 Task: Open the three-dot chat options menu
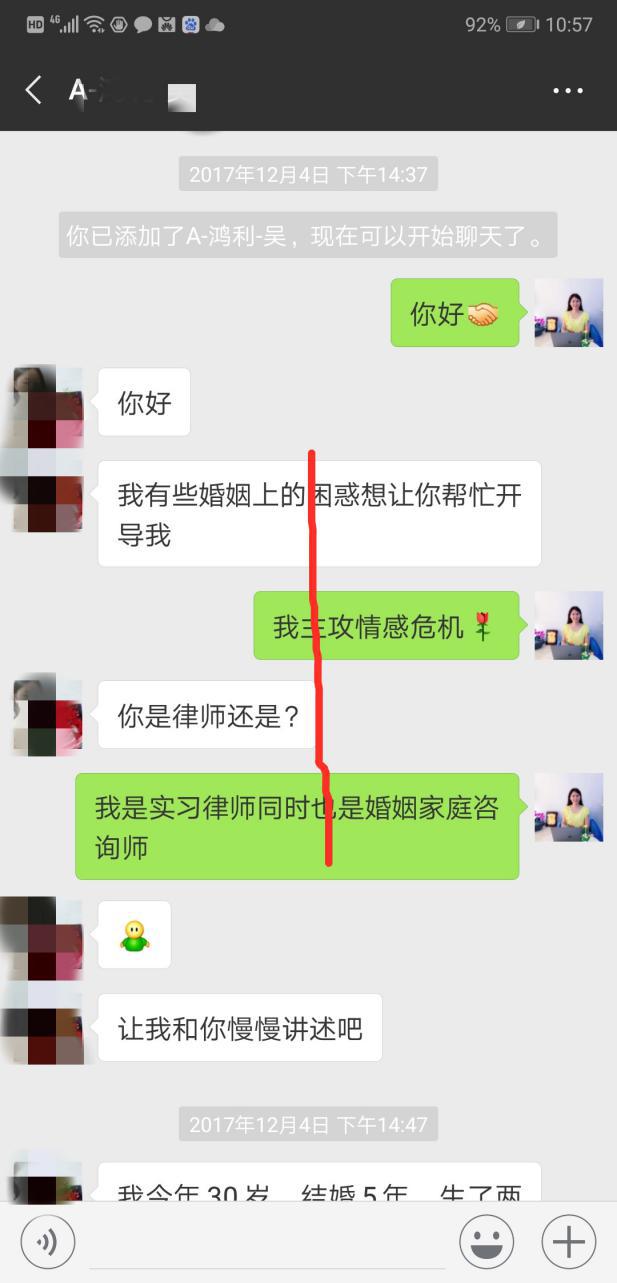pos(567,91)
